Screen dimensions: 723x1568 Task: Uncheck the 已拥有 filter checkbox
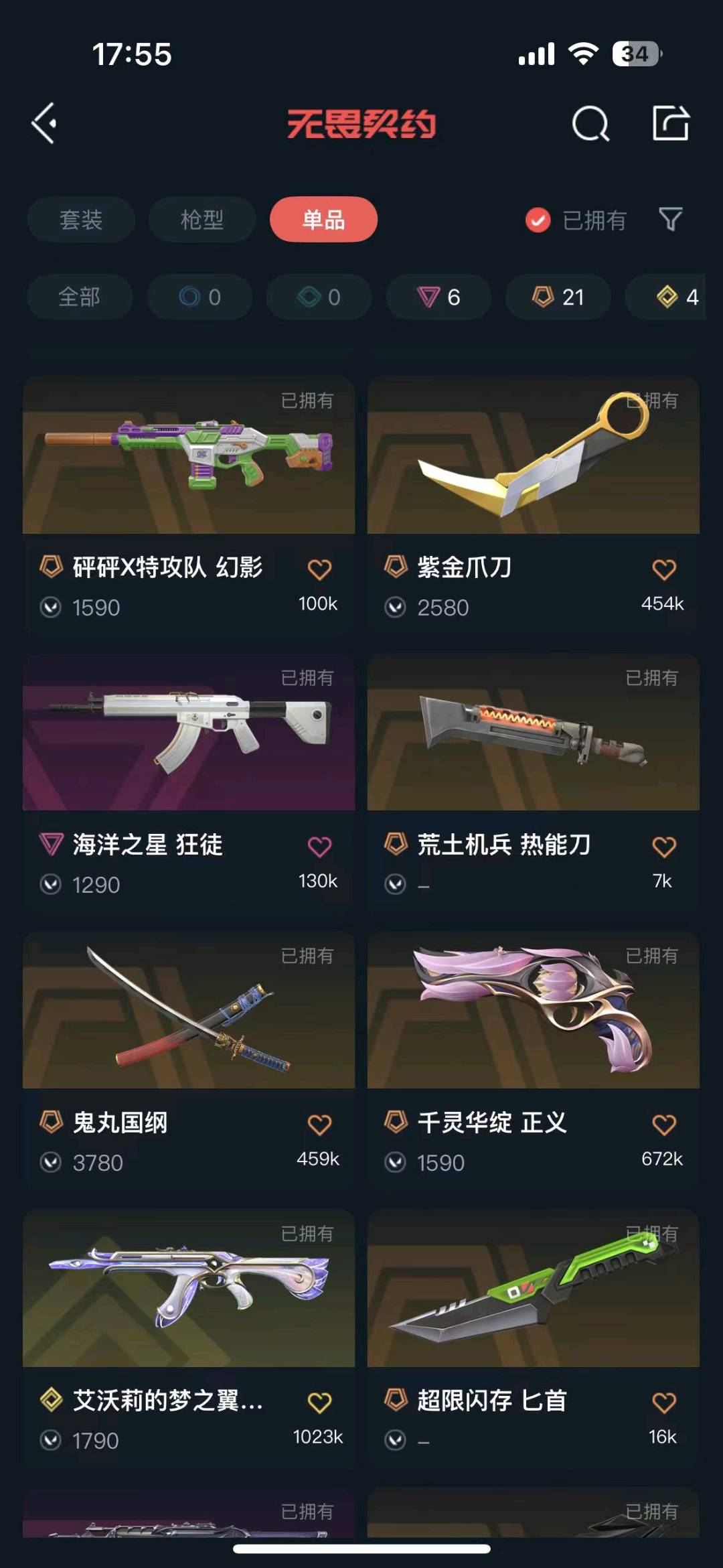(x=538, y=220)
